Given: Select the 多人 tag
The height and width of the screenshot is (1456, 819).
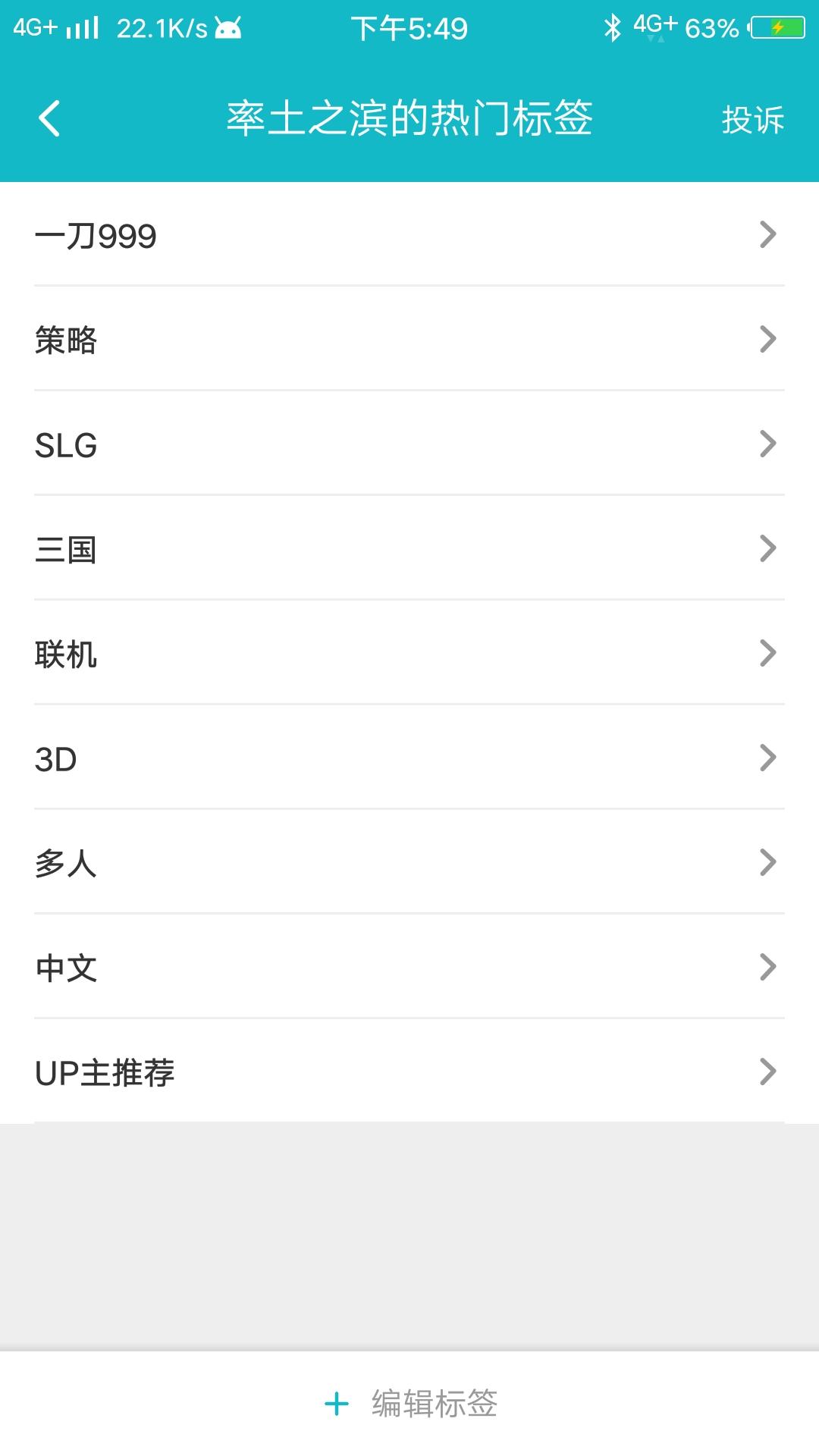Looking at the screenshot, I should 409,862.
